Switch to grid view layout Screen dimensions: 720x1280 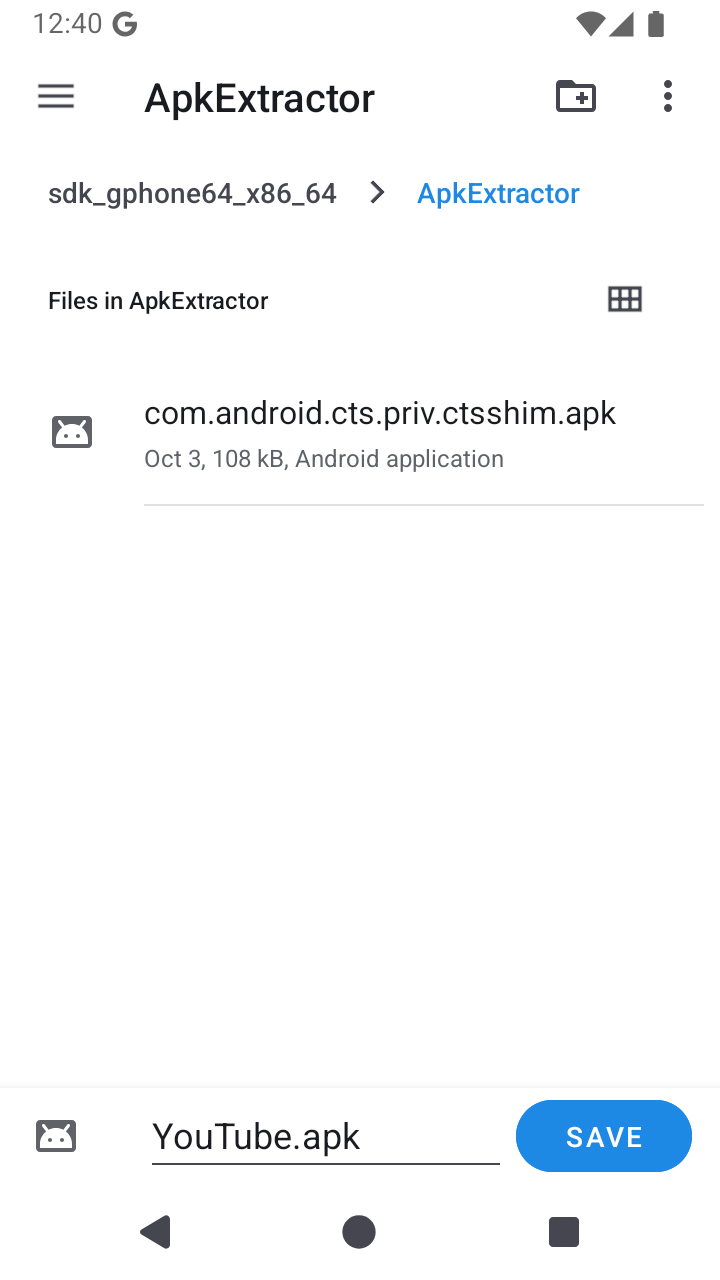coord(625,299)
